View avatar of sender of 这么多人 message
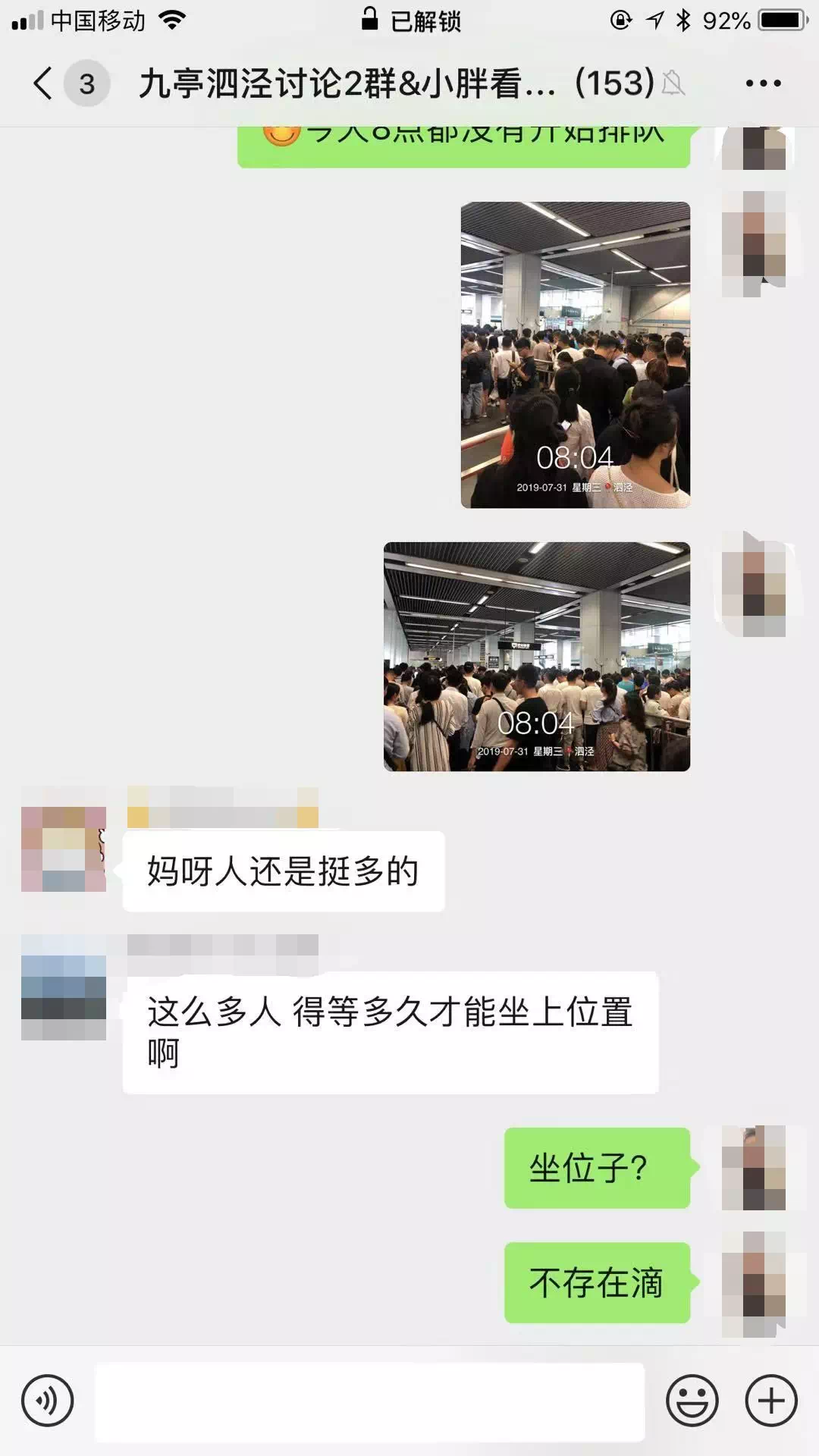Screen dimensions: 819x1456 pyautogui.click(x=64, y=987)
